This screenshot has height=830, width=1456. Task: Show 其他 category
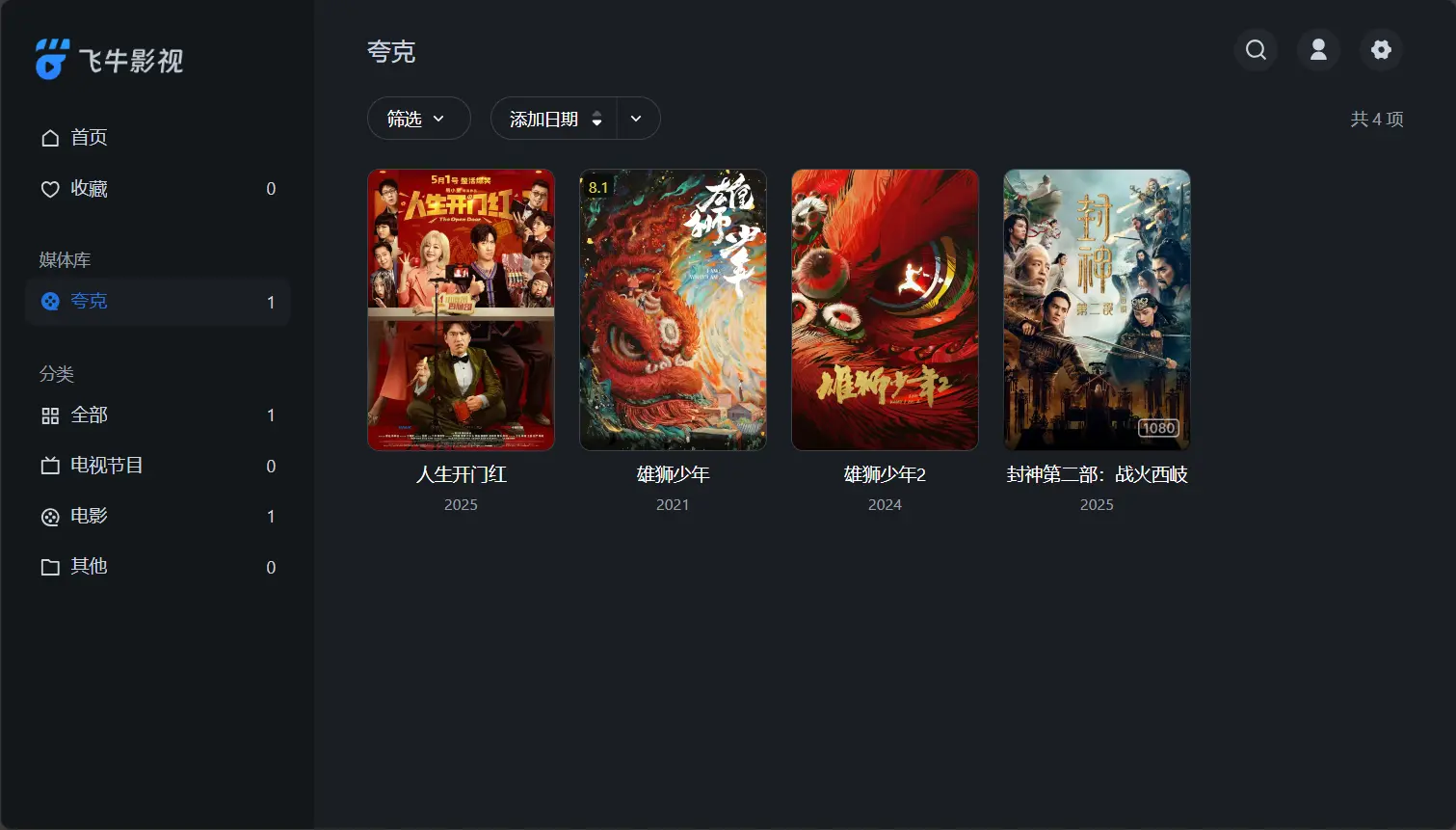point(89,567)
